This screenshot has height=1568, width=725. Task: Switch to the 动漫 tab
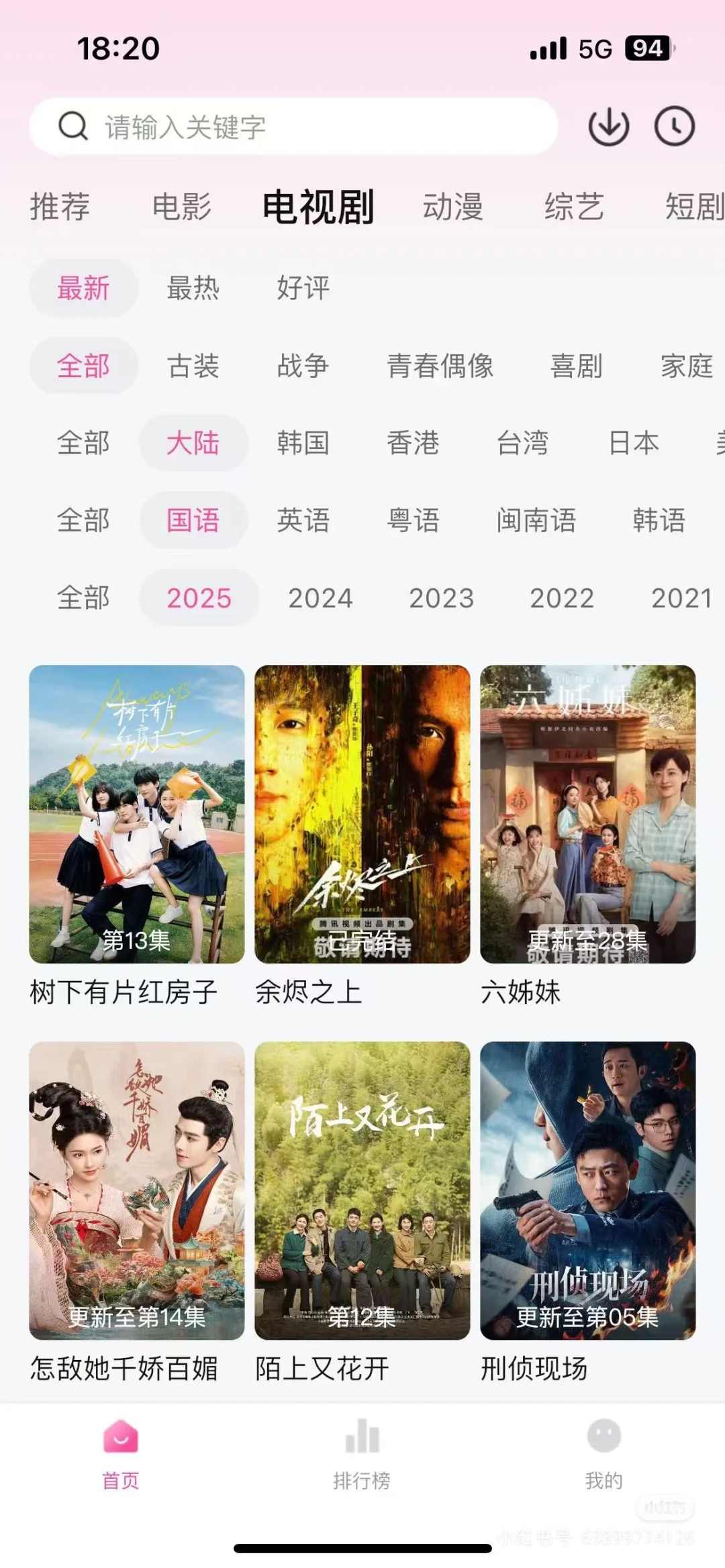click(452, 206)
